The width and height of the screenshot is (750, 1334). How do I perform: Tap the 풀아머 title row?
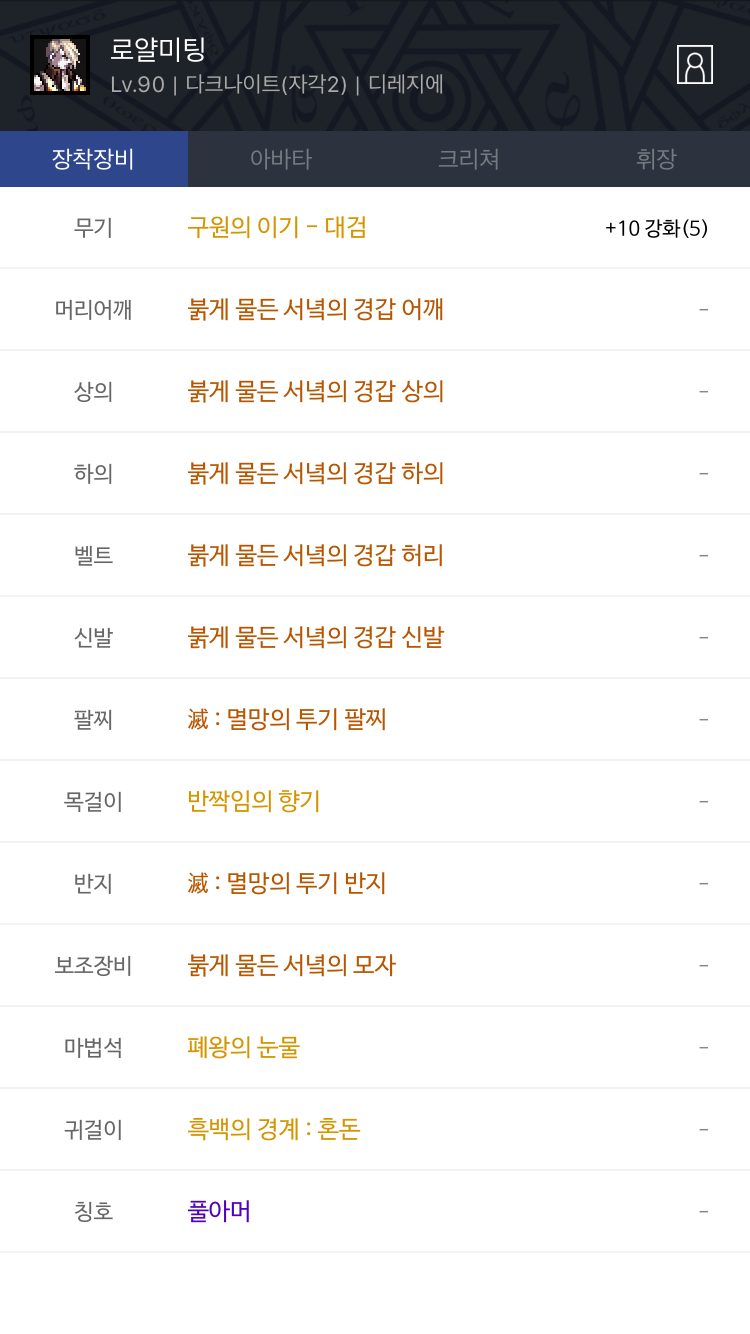[219, 1212]
